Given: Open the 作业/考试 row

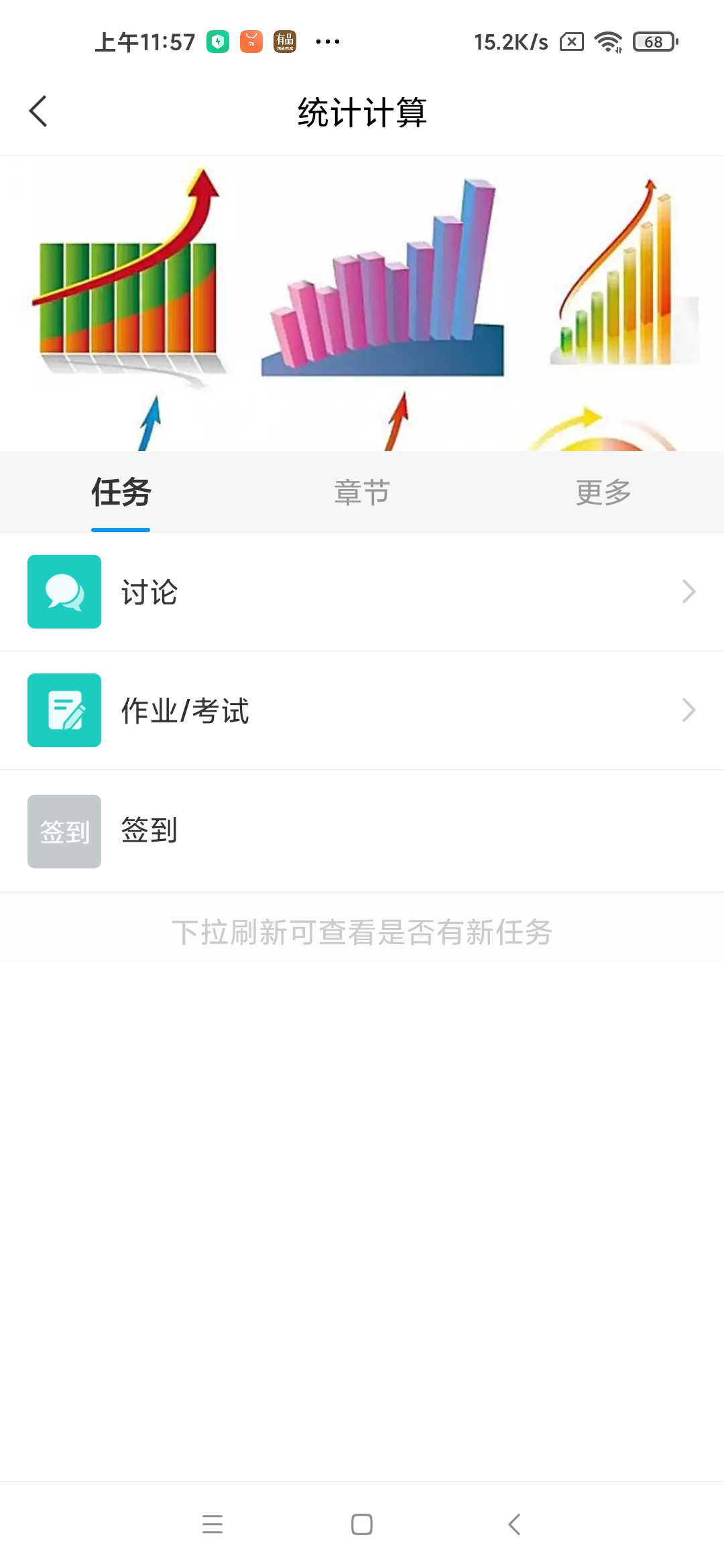Looking at the screenshot, I should point(362,710).
